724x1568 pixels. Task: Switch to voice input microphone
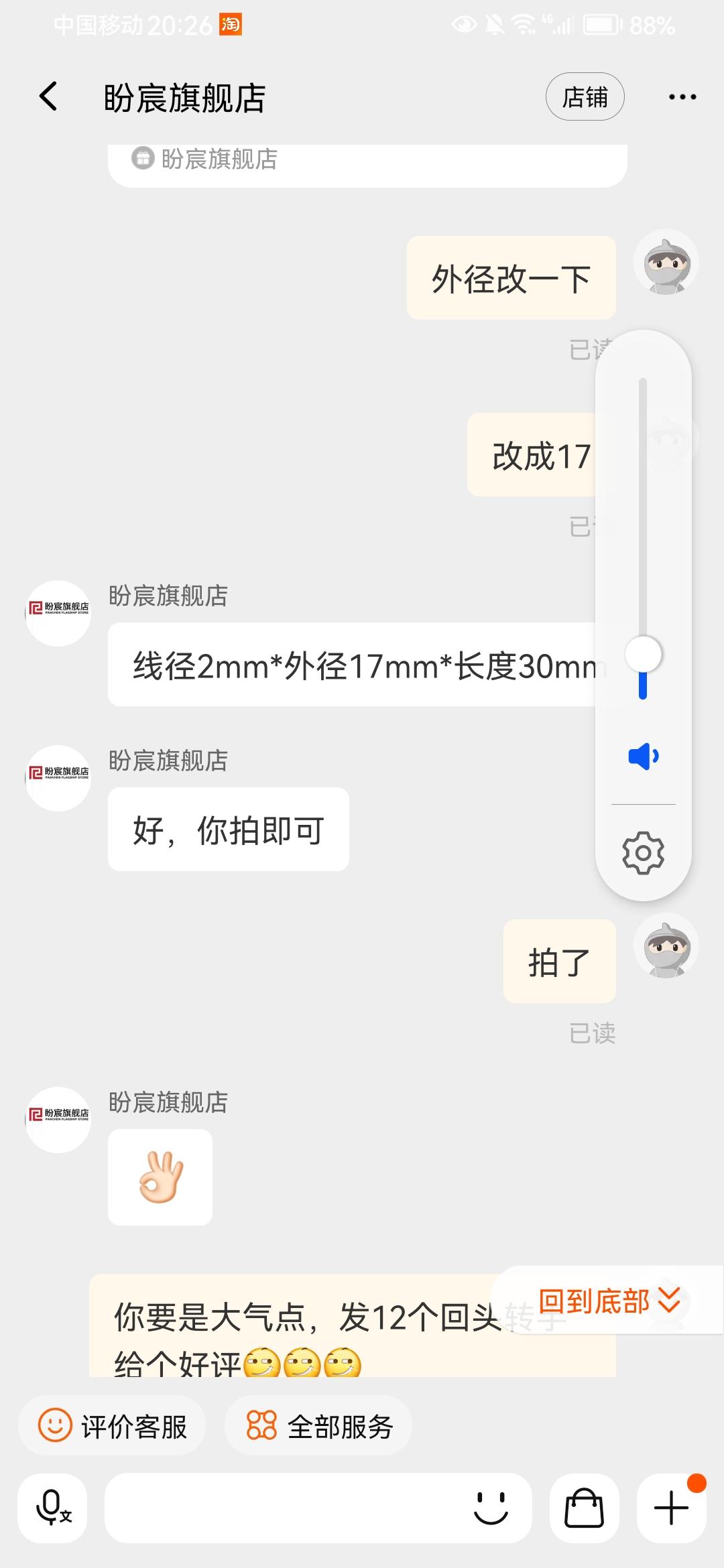coord(52,1508)
